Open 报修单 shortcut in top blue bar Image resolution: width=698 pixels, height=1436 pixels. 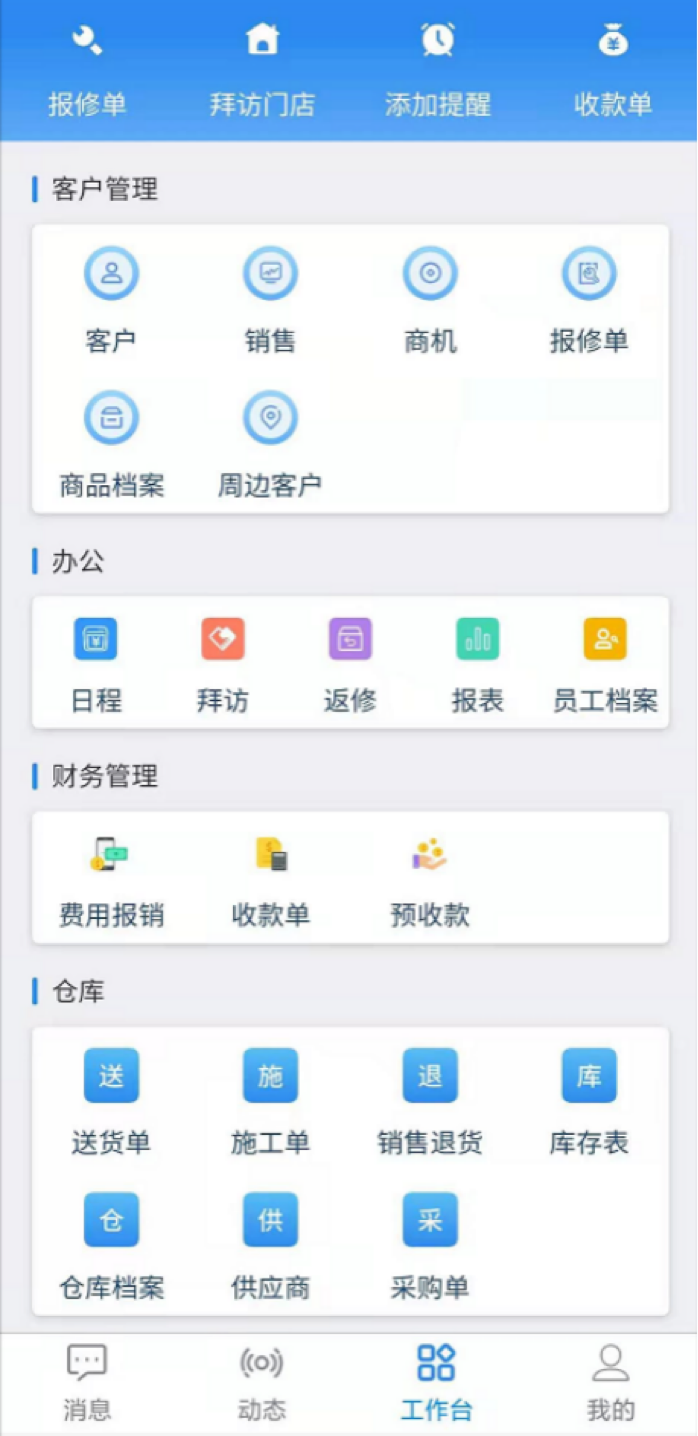88,70
